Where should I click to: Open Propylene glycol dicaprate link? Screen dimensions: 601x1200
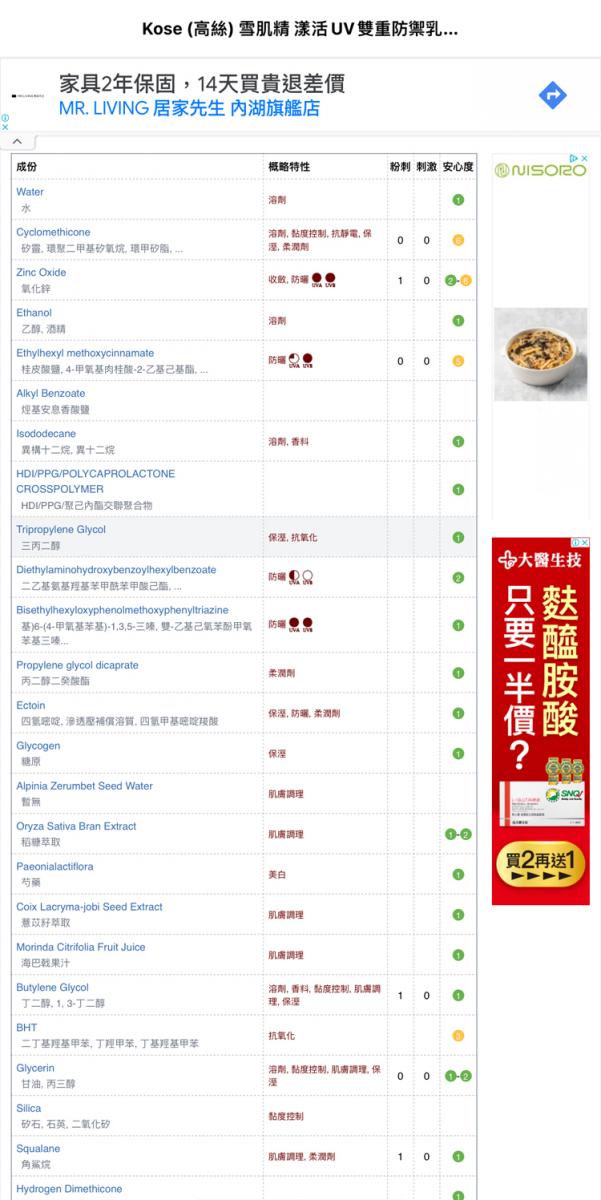point(77,665)
